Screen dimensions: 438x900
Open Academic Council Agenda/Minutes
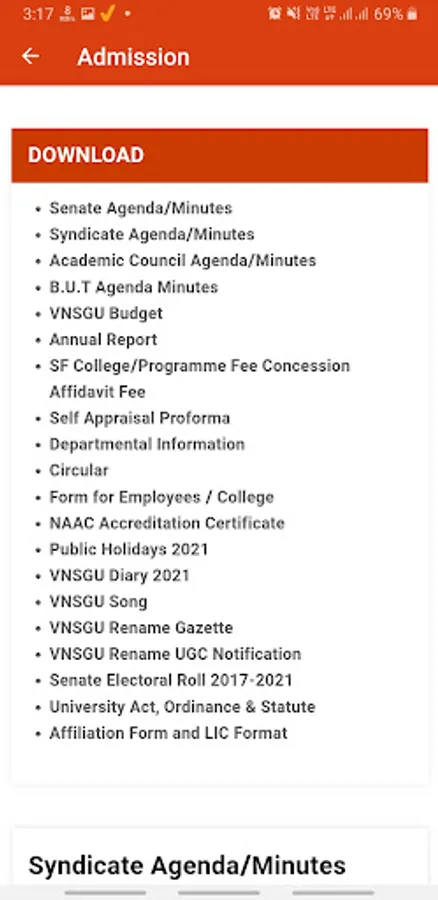[183, 261]
